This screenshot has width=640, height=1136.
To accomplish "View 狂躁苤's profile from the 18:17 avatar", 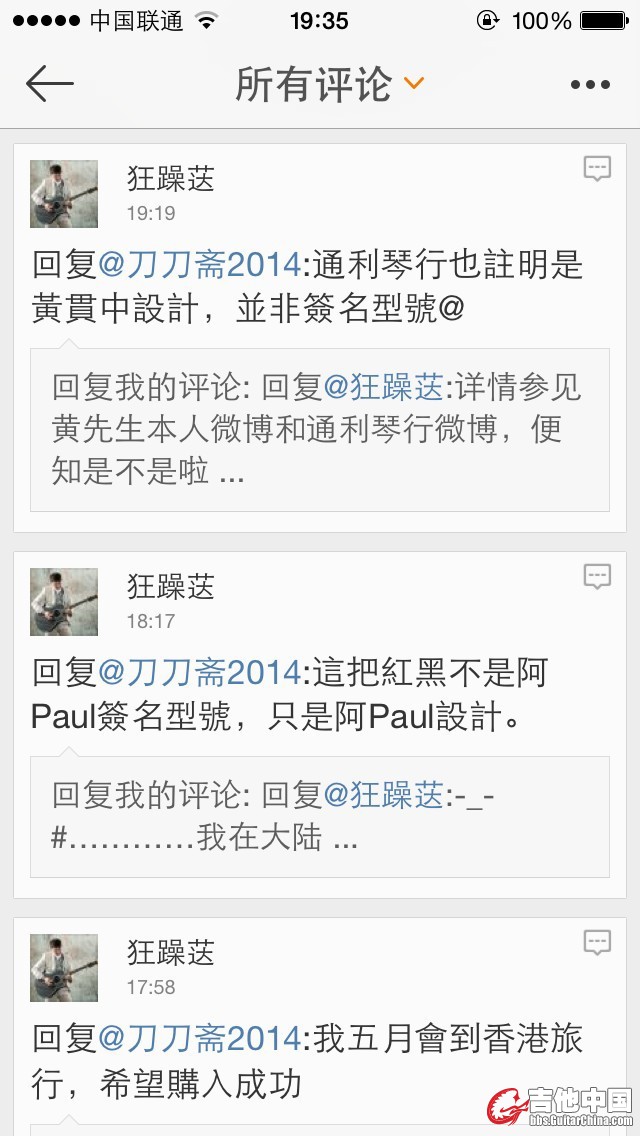I will (64, 601).
